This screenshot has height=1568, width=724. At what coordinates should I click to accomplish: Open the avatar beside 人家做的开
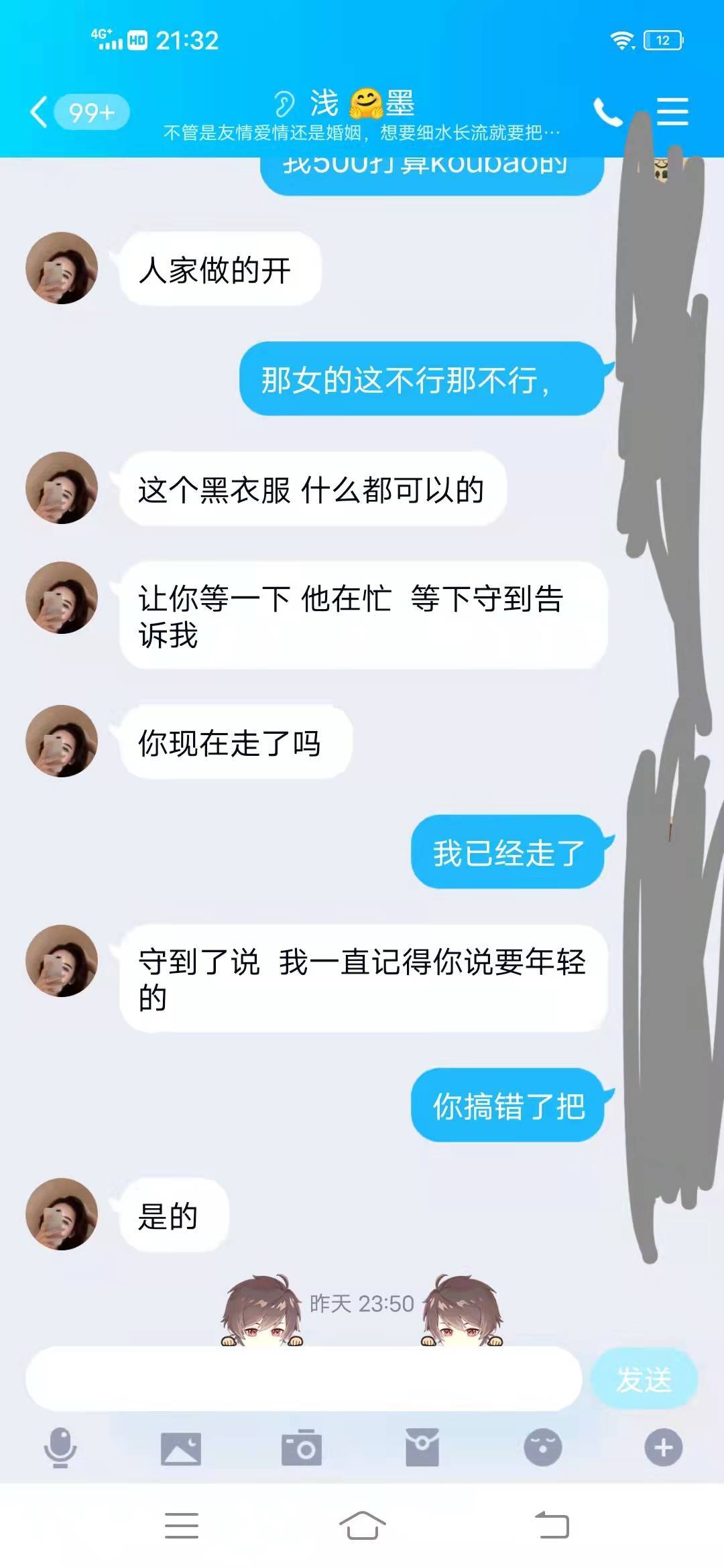click(x=62, y=268)
